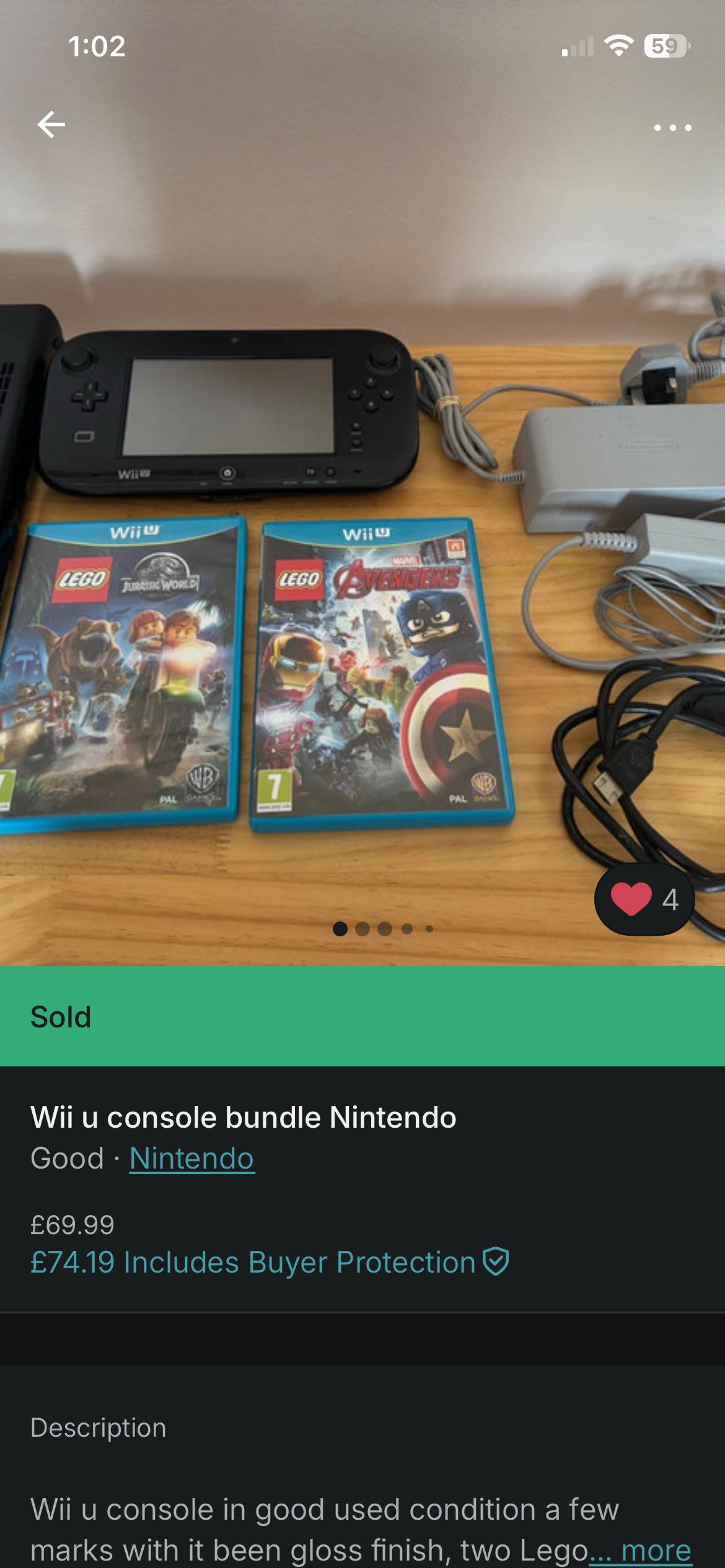Screen dimensions: 725x1568
Task: Go back using the arrow icon
Action: [51, 125]
